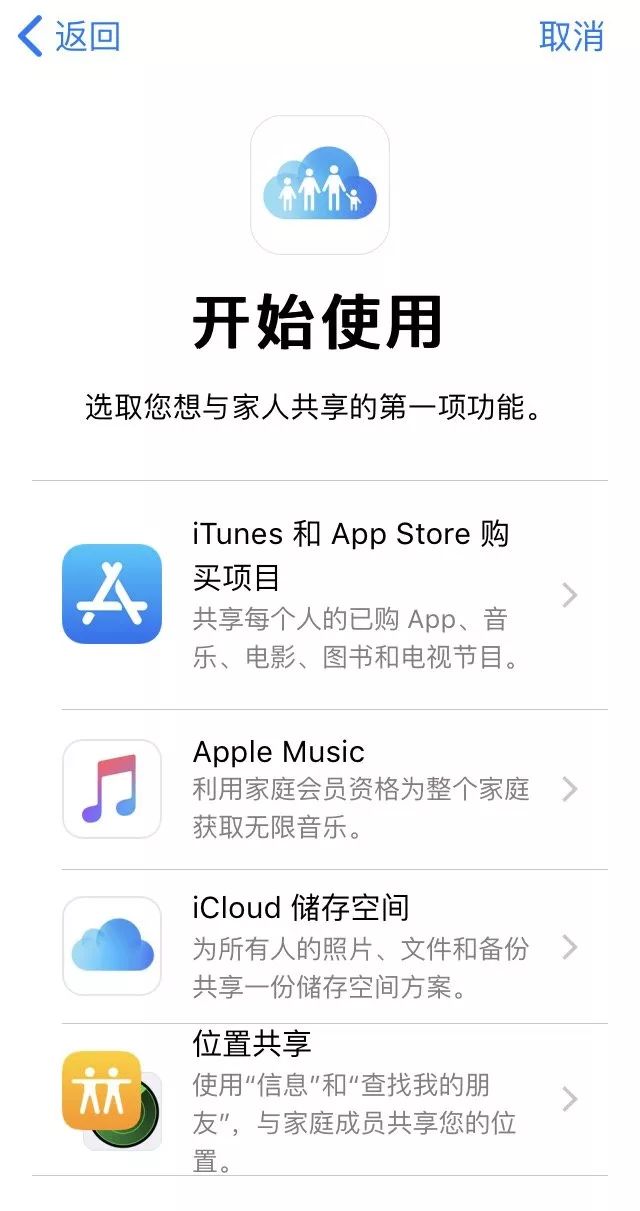Go back with the 返回 button
Viewport: 640px width, 1211px height.
click(x=70, y=37)
